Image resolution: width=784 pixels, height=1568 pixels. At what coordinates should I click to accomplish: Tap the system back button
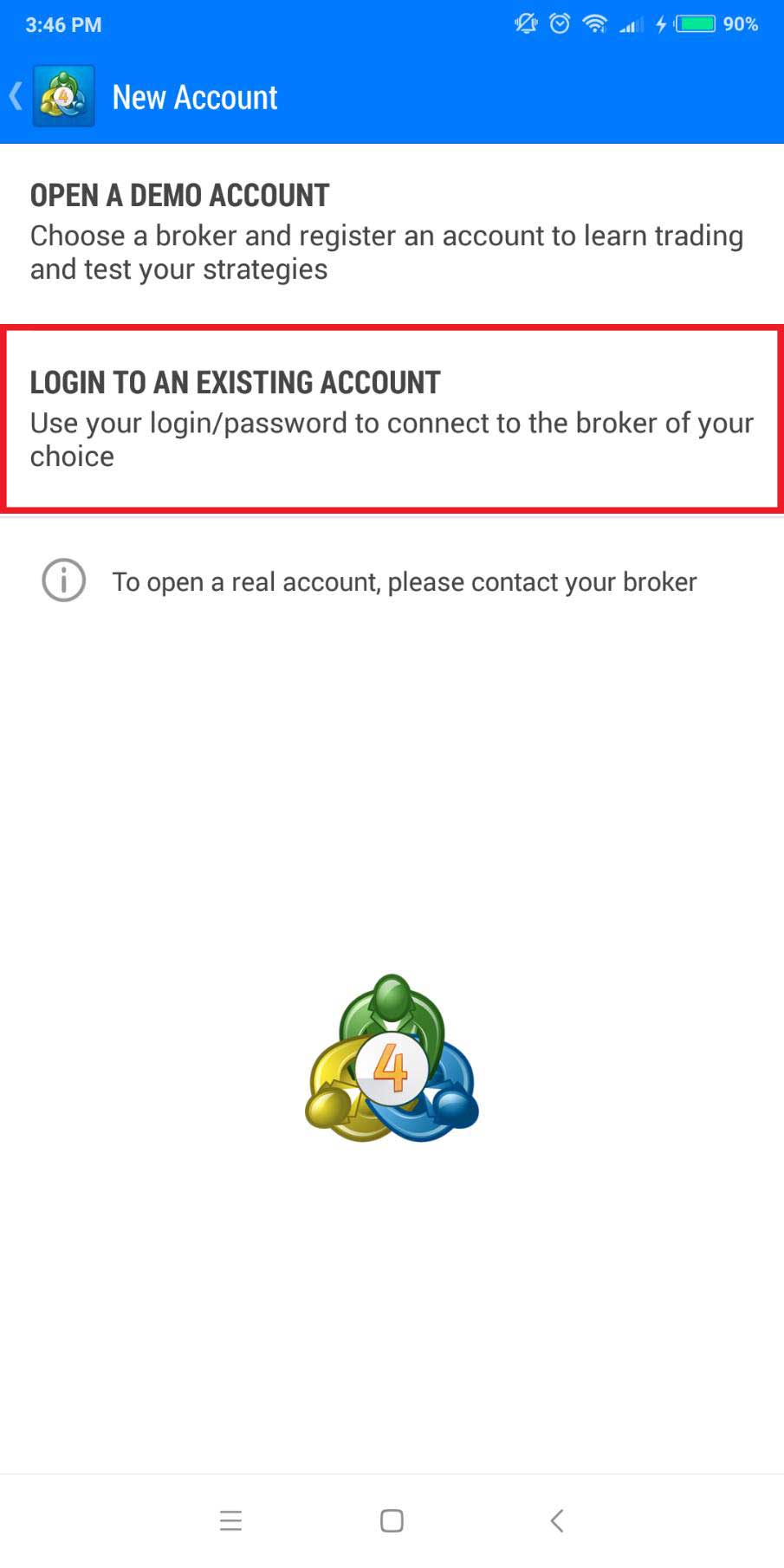[x=557, y=1520]
